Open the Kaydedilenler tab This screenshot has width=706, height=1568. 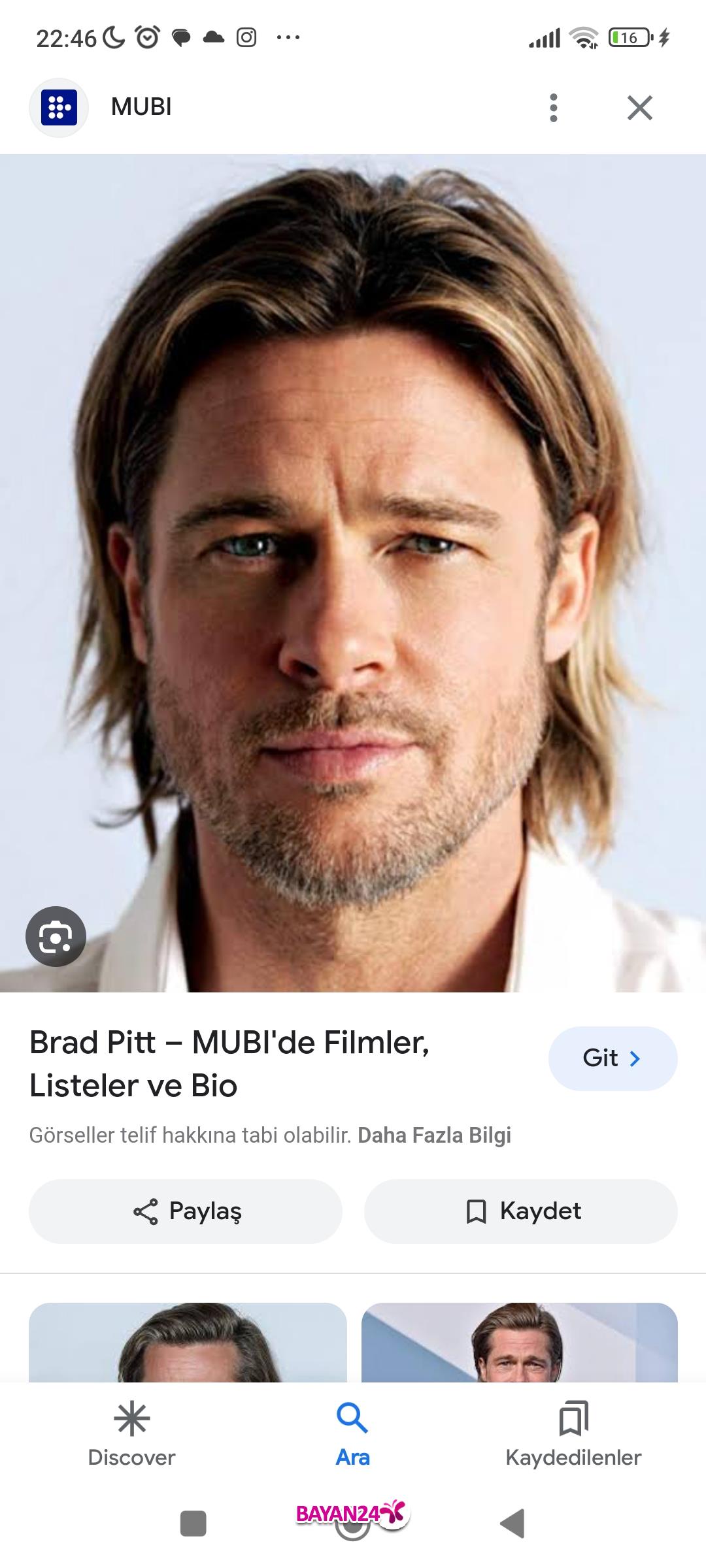573,1434
